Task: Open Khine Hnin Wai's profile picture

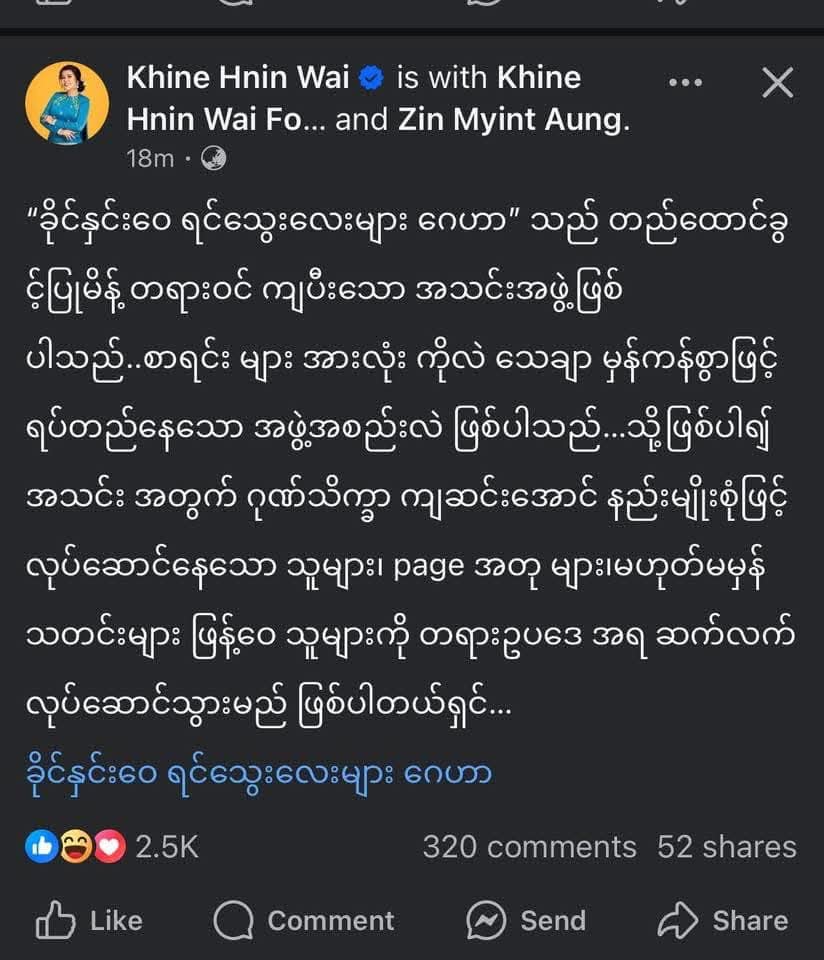Action: 65,103
